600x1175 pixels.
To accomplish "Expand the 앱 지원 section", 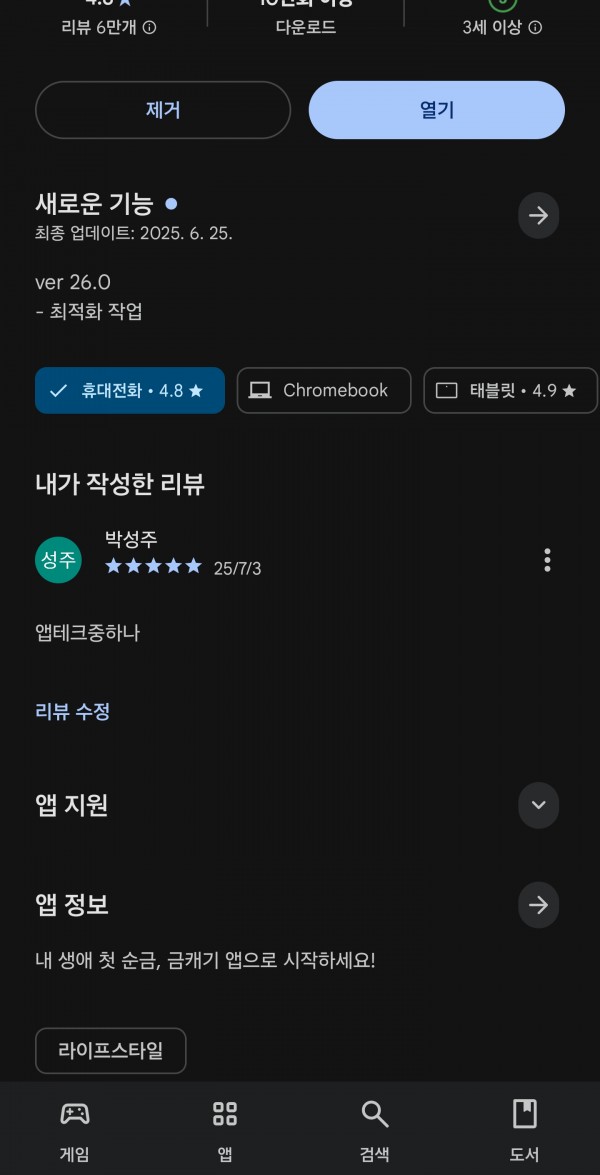I will pos(539,806).
